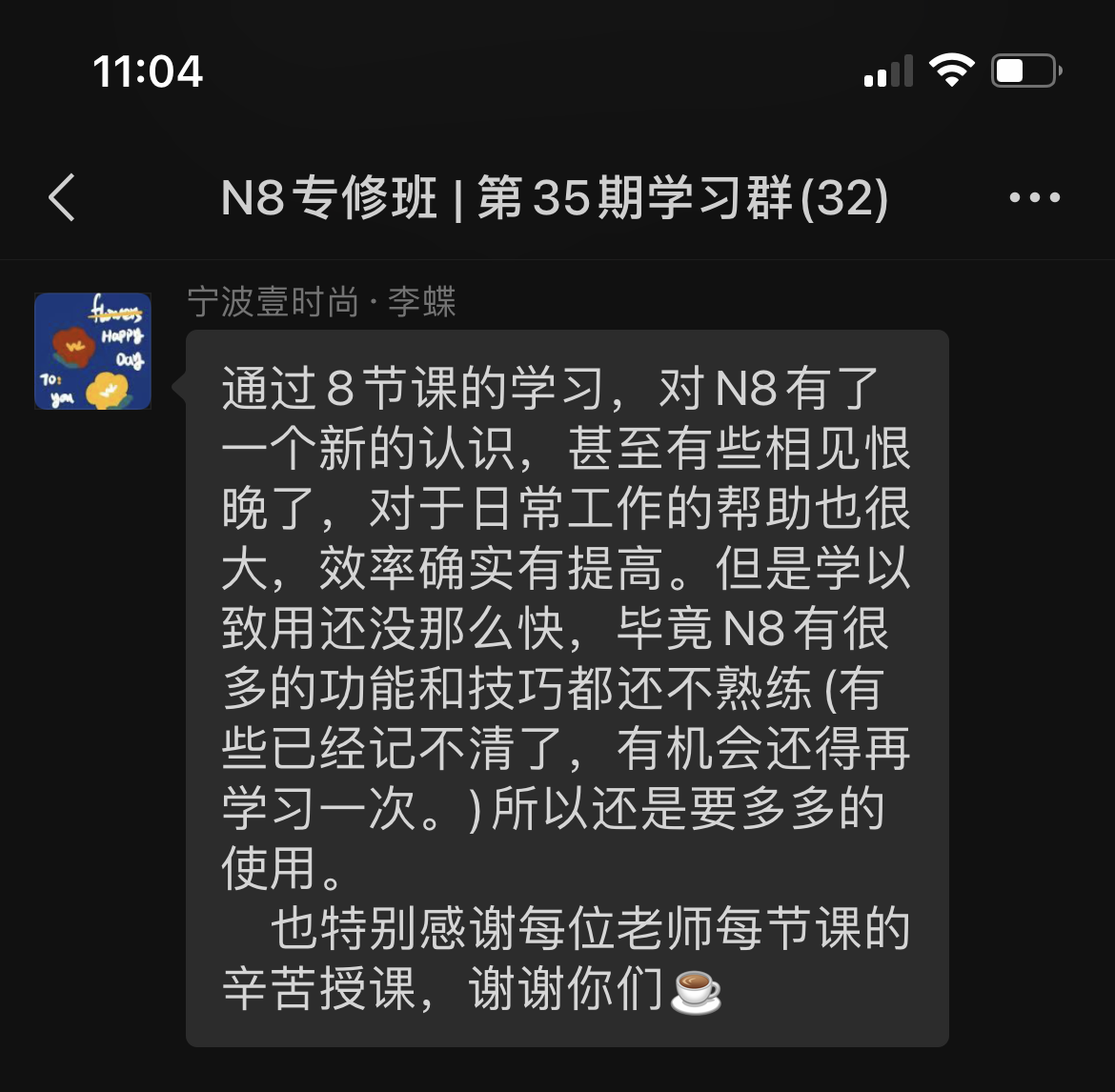Go back from the N8专修班 group chat
Viewport: 1115px width, 1092px height.
[63, 198]
